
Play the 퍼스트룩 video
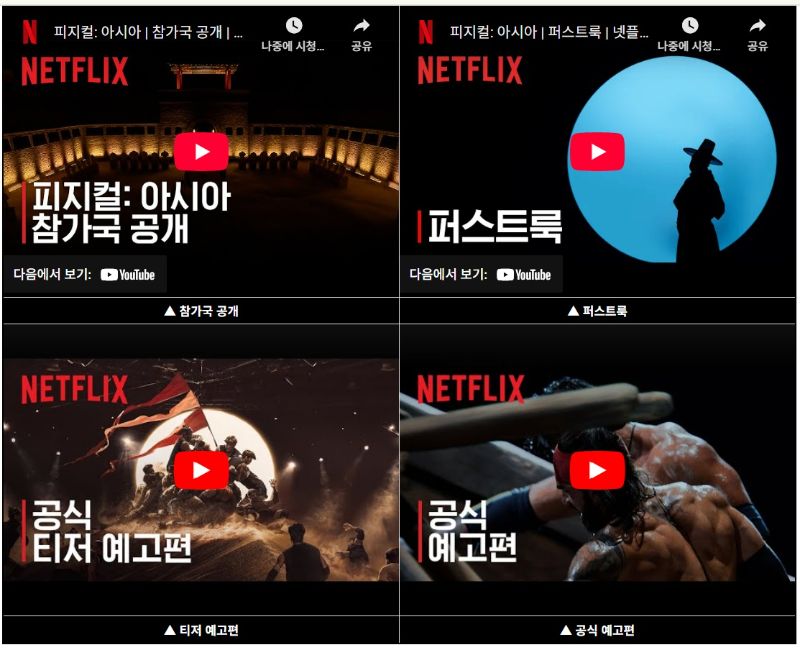click(x=597, y=152)
